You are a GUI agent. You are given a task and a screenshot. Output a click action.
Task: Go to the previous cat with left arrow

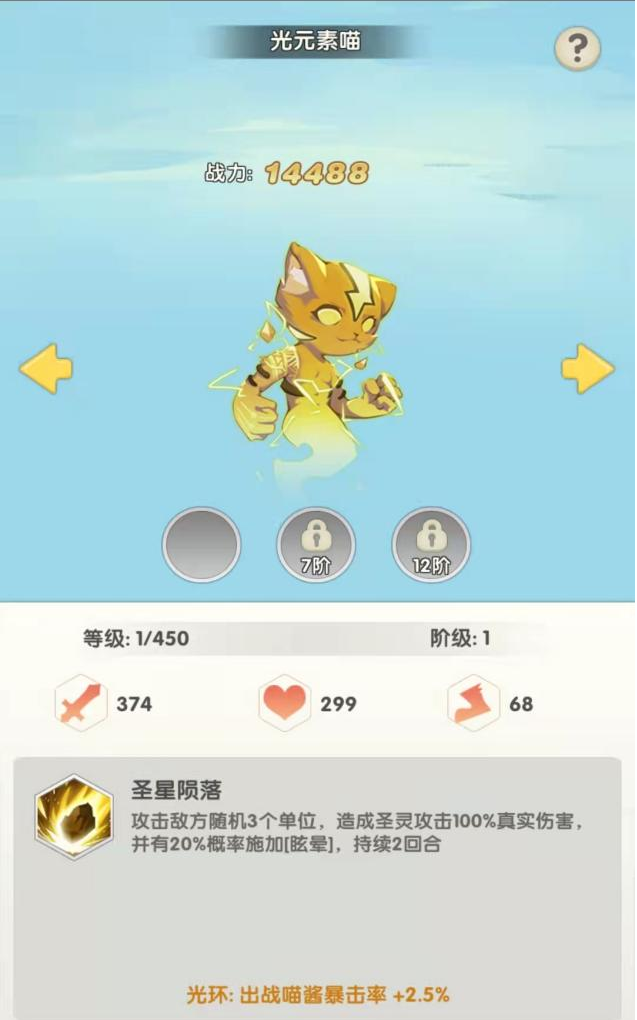pyautogui.click(x=46, y=369)
